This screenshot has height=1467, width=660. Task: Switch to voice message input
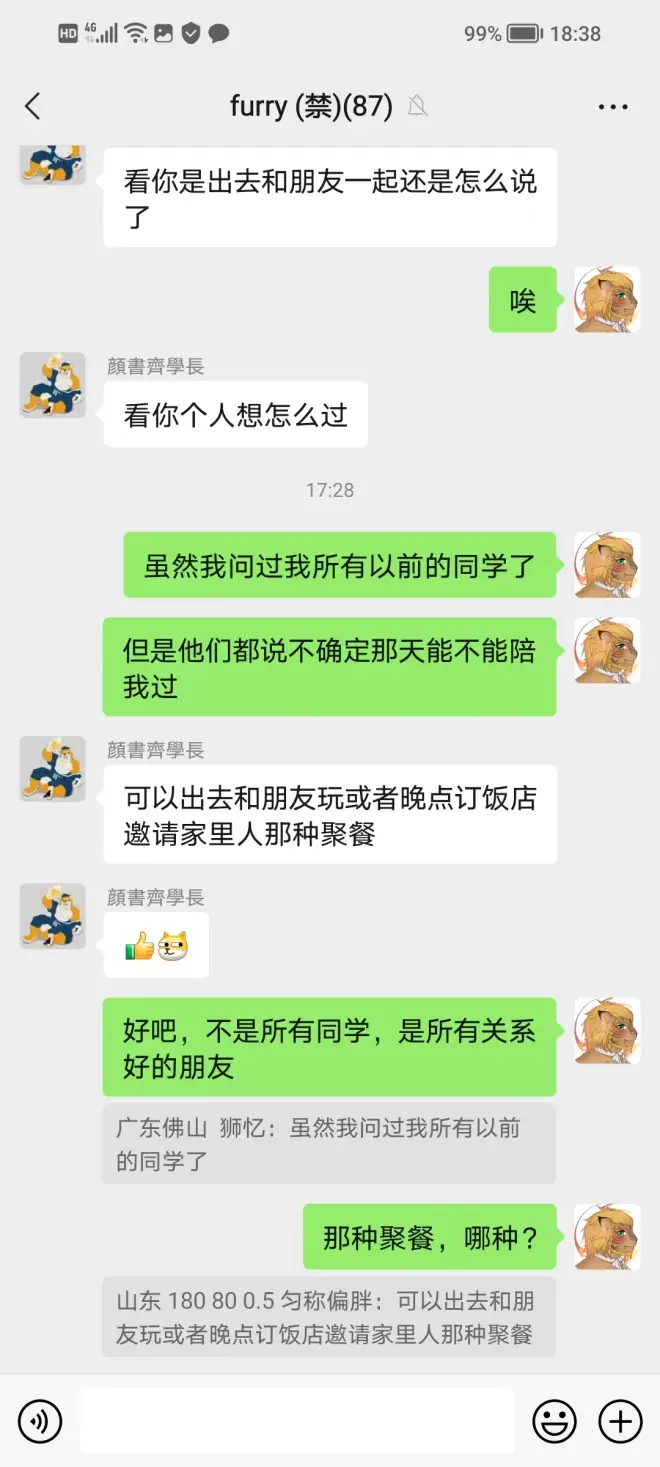[40, 1420]
